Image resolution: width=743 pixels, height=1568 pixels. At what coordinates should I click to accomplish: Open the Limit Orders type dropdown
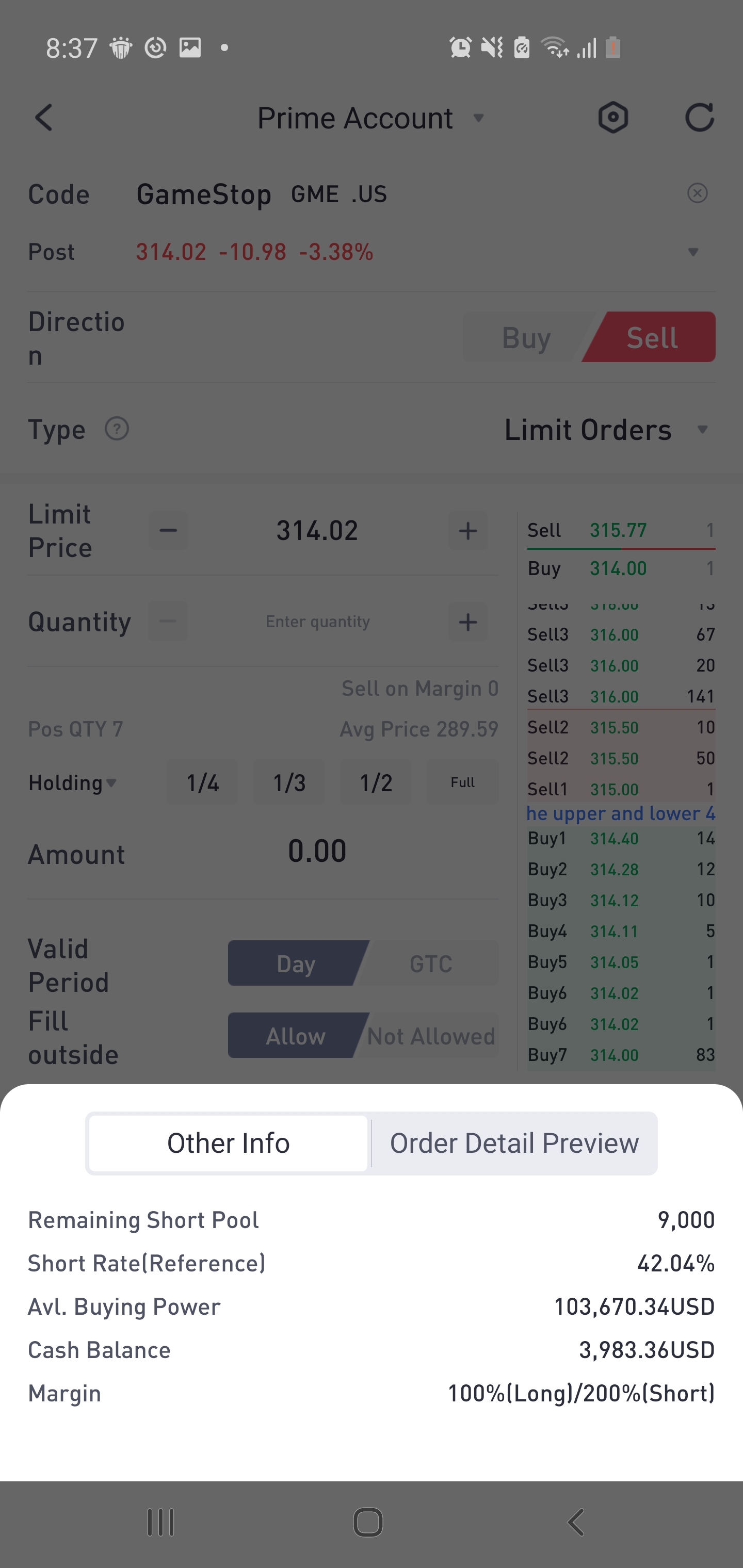tap(606, 430)
